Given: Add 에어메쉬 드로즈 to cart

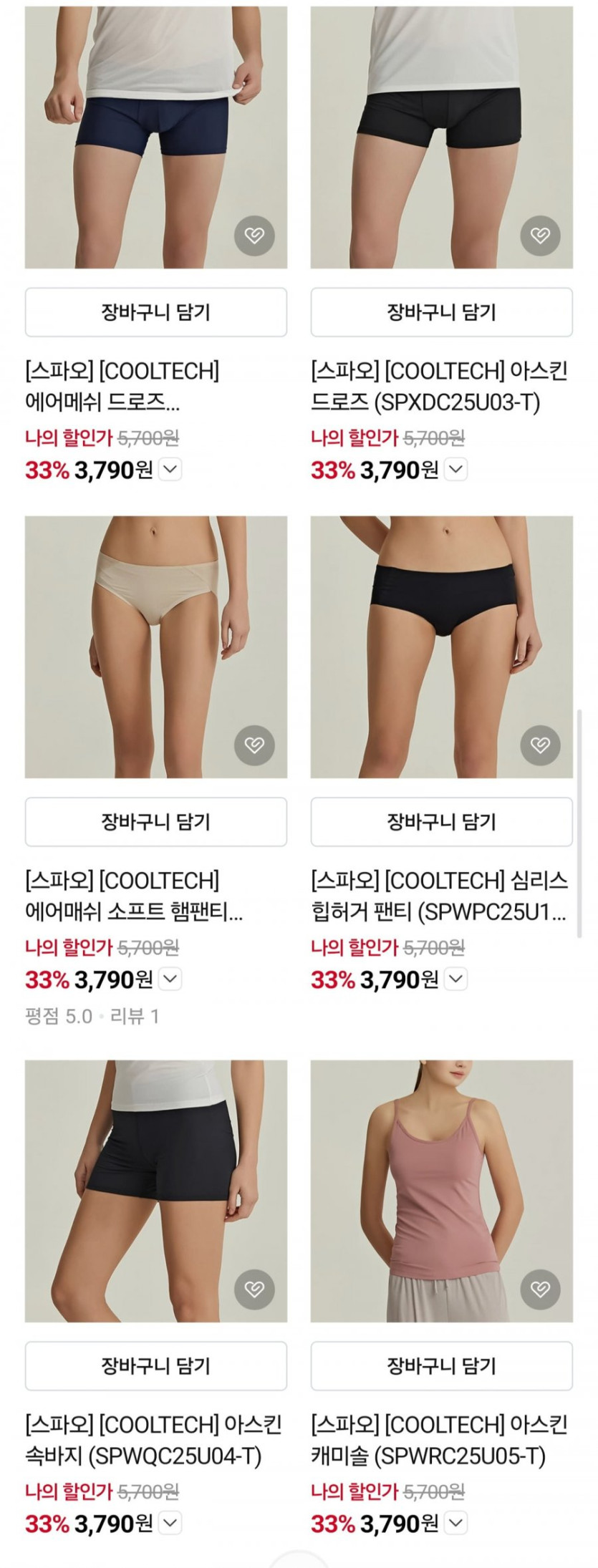Looking at the screenshot, I should coord(155,312).
